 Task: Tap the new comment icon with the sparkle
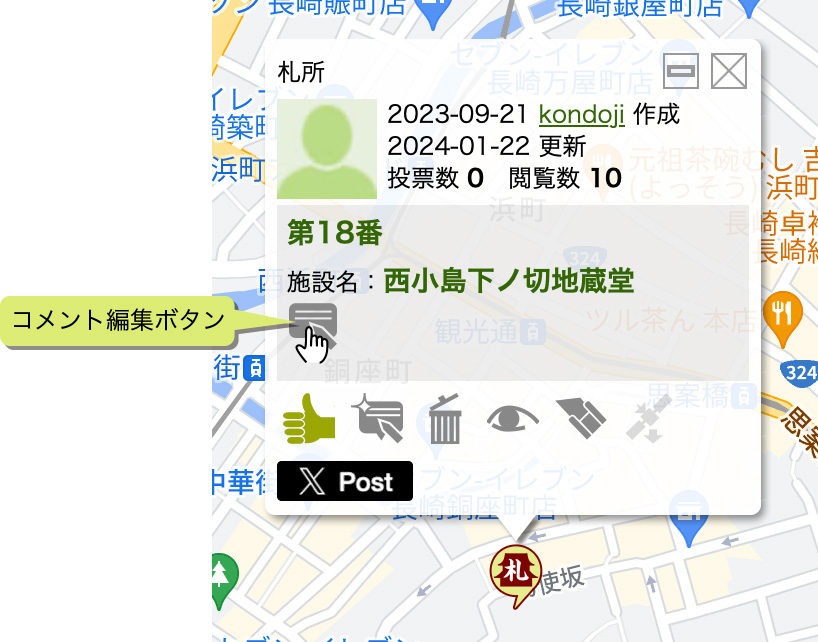(x=377, y=420)
